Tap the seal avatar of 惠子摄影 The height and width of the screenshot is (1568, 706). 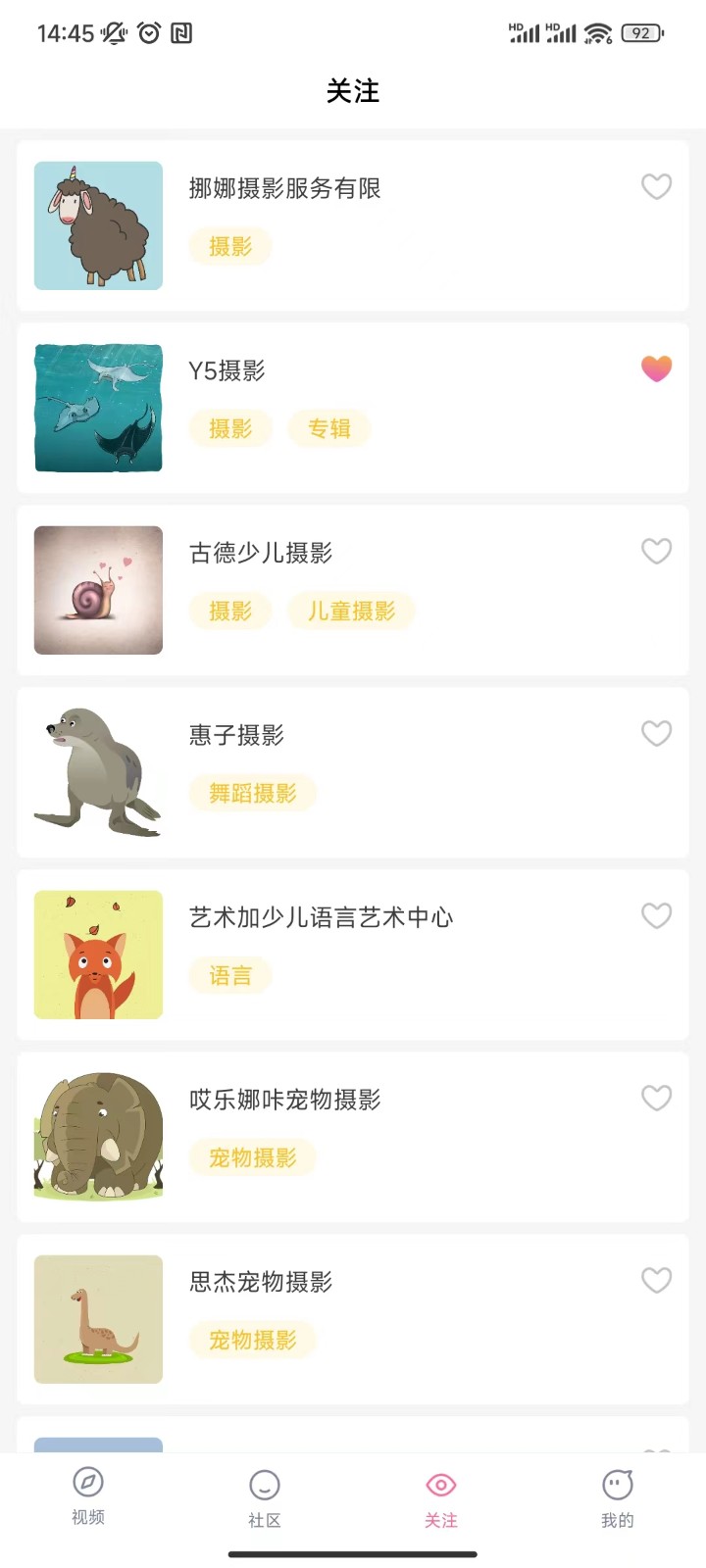(98, 771)
